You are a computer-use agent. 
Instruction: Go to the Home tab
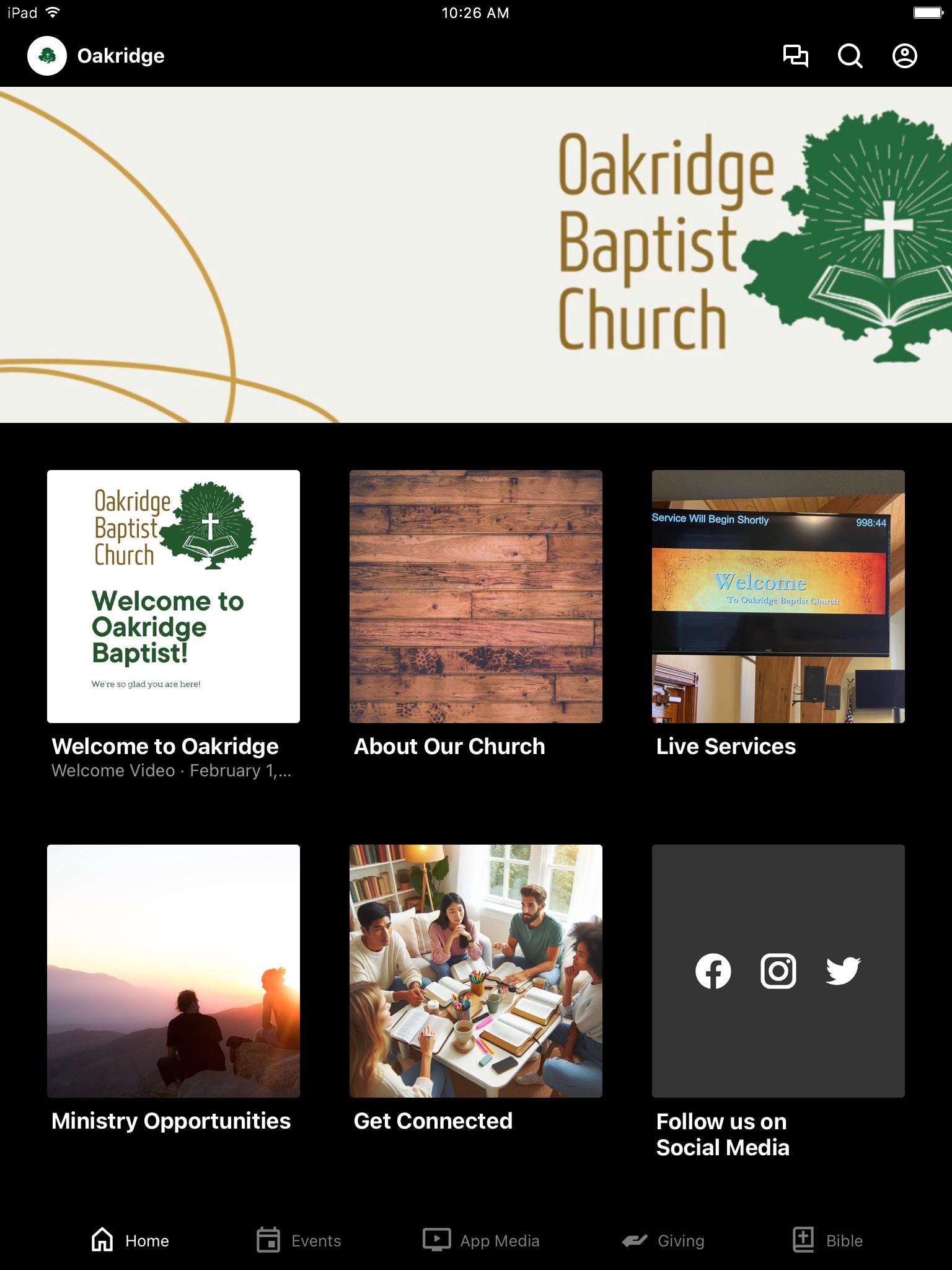(130, 1240)
